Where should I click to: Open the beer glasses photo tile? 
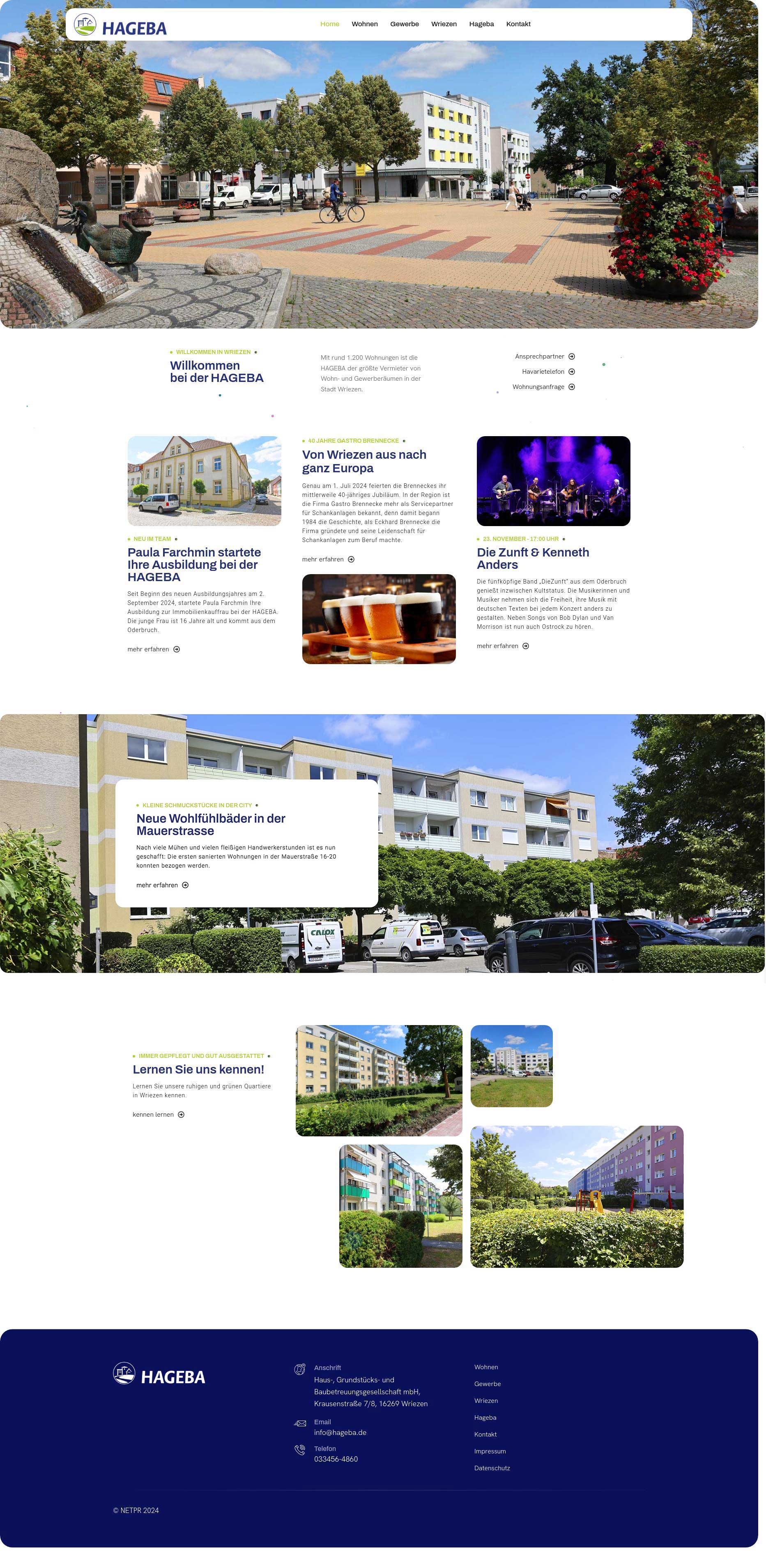pos(379,619)
